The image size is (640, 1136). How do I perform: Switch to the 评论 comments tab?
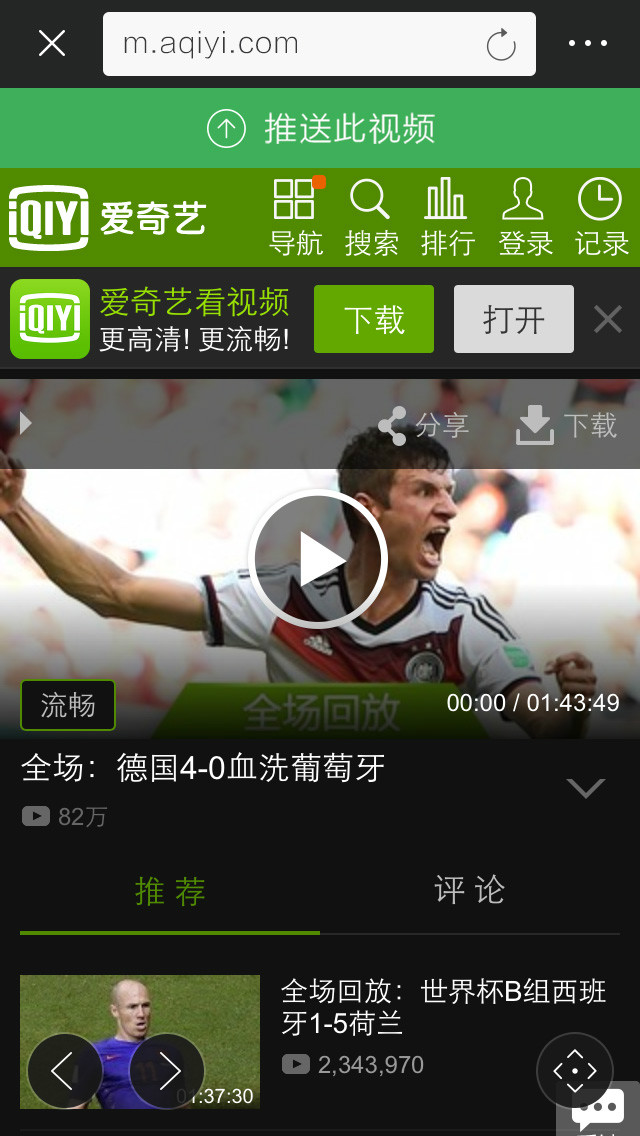(470, 891)
